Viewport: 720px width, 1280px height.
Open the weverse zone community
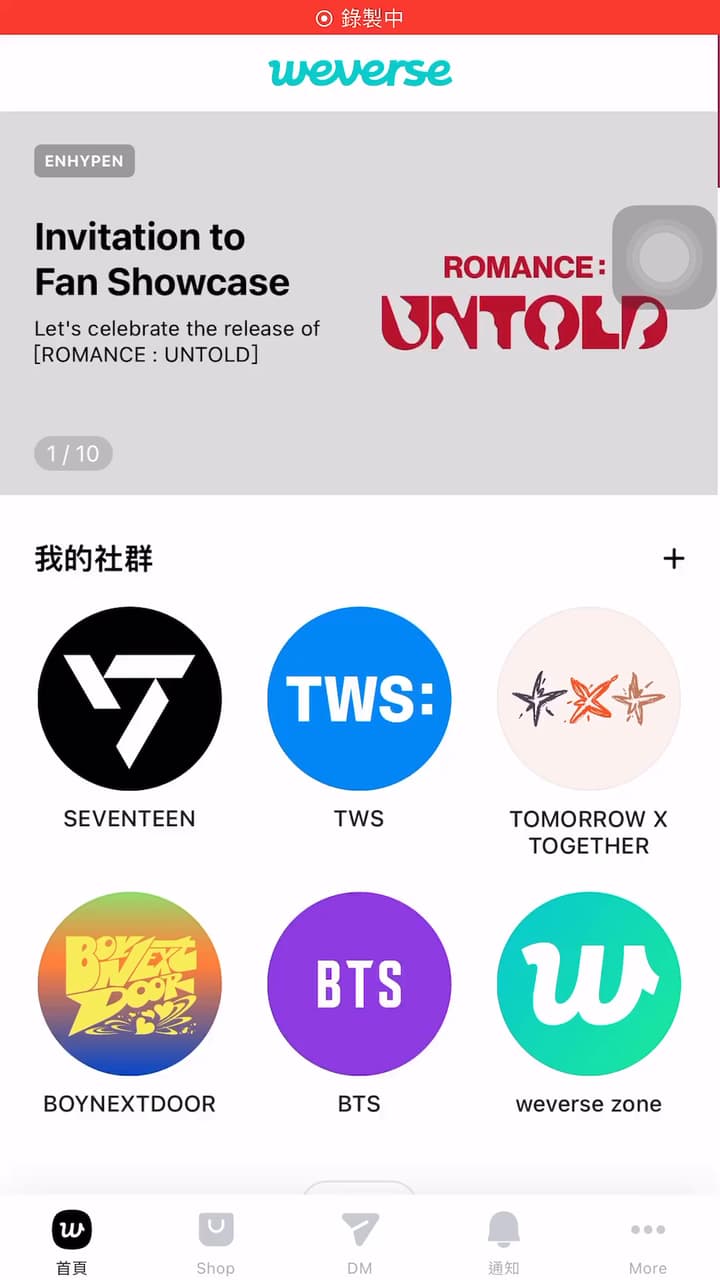coord(589,983)
